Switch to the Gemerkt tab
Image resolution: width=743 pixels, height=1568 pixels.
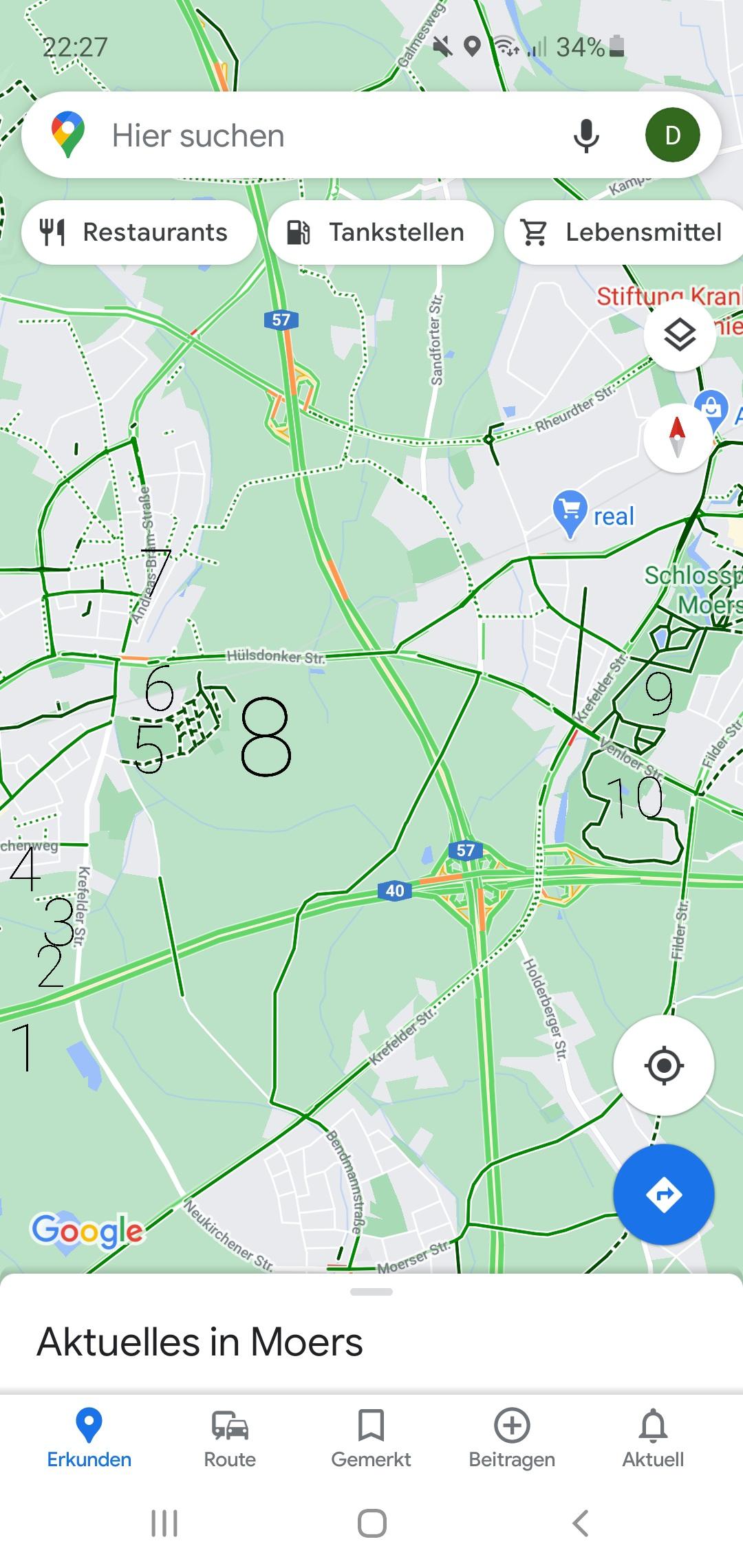[371, 1439]
